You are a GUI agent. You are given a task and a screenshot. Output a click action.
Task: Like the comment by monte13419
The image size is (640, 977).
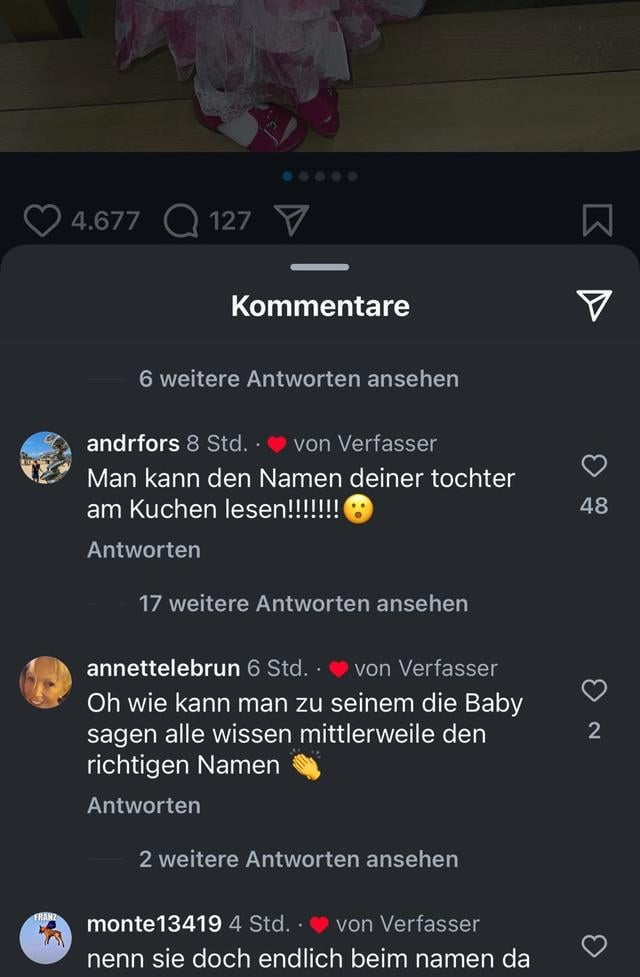[x=594, y=946]
